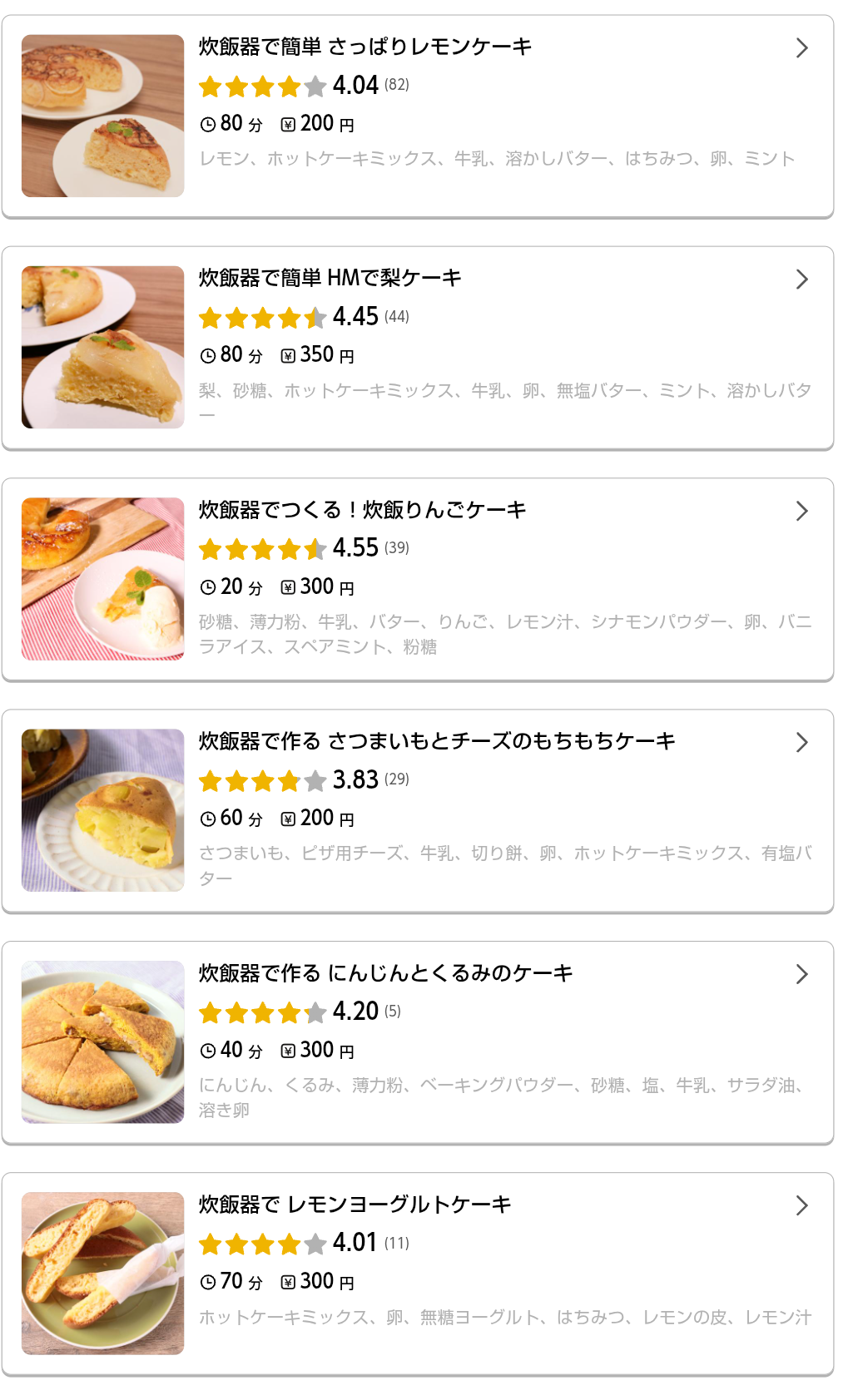
Task: Select the 炊飯りんごケーキ recipe card
Action: point(417,579)
